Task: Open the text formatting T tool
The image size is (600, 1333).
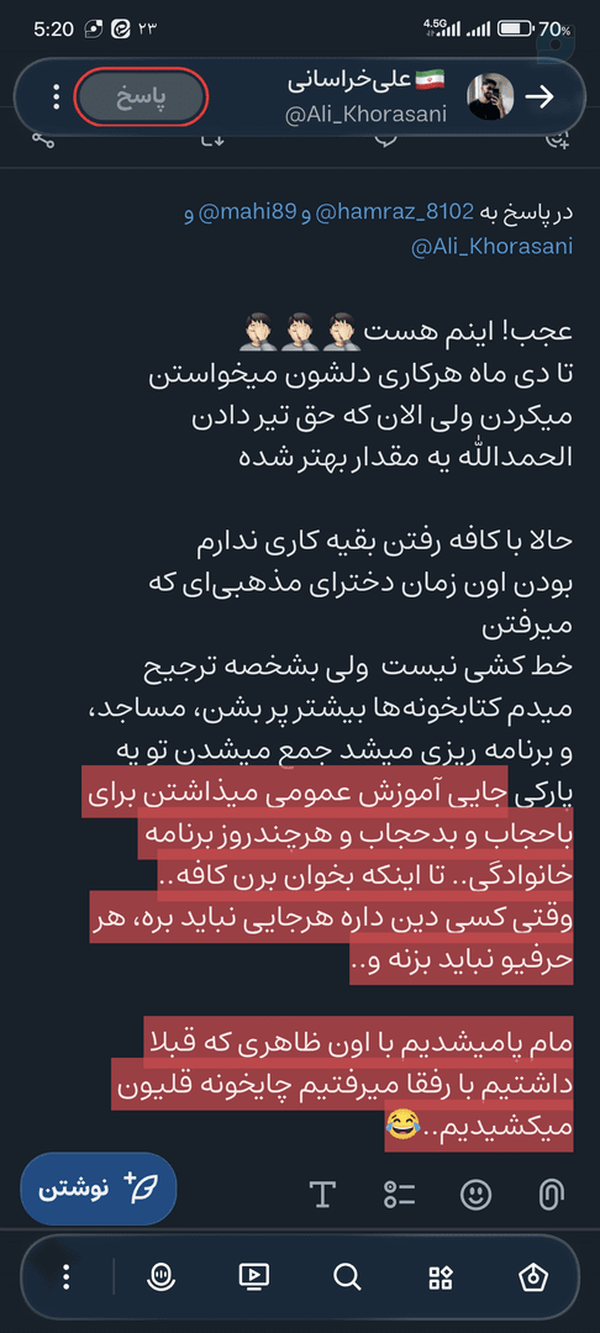Action: pyautogui.click(x=322, y=1193)
